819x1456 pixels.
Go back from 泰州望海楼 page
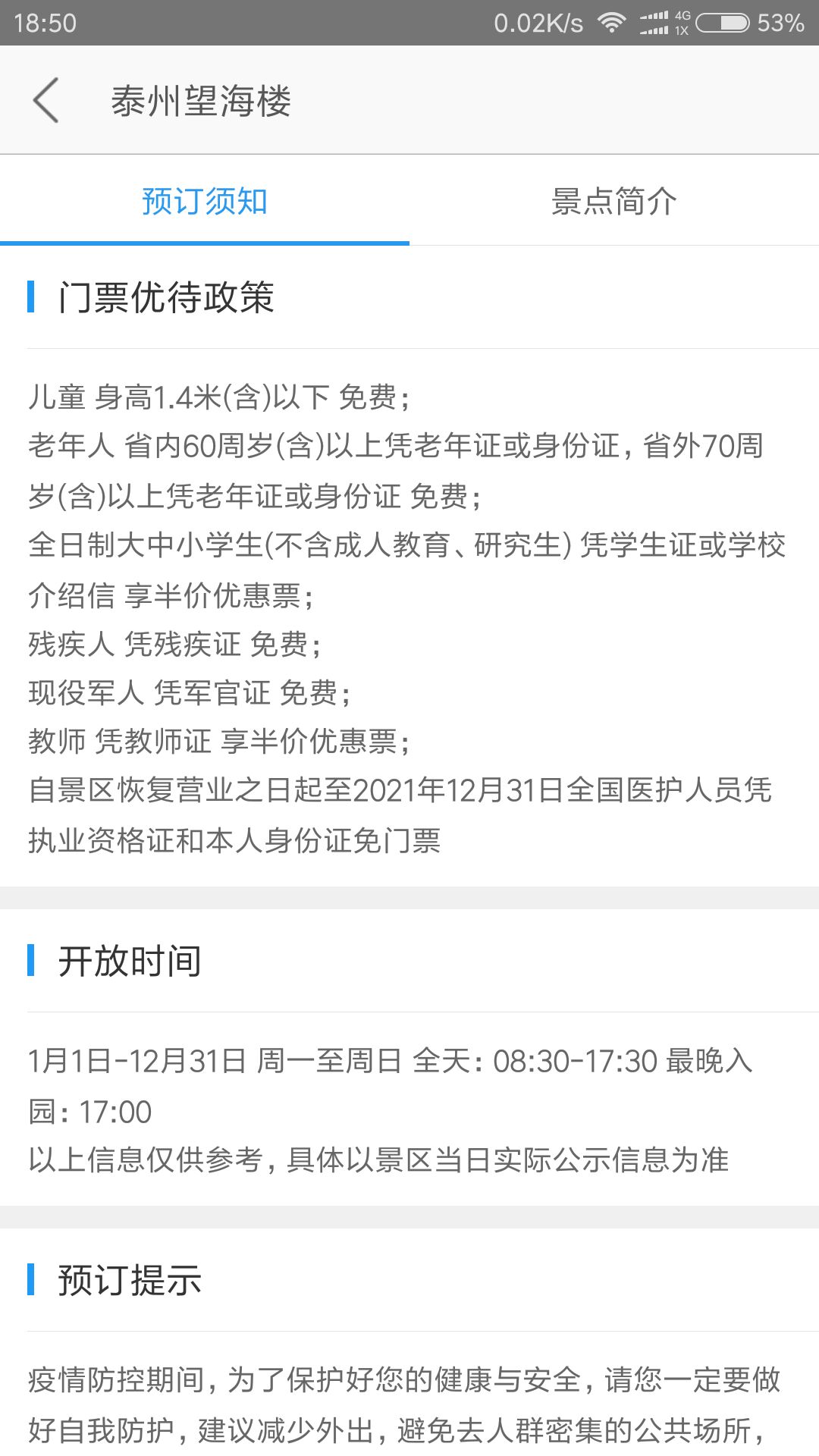point(45,100)
